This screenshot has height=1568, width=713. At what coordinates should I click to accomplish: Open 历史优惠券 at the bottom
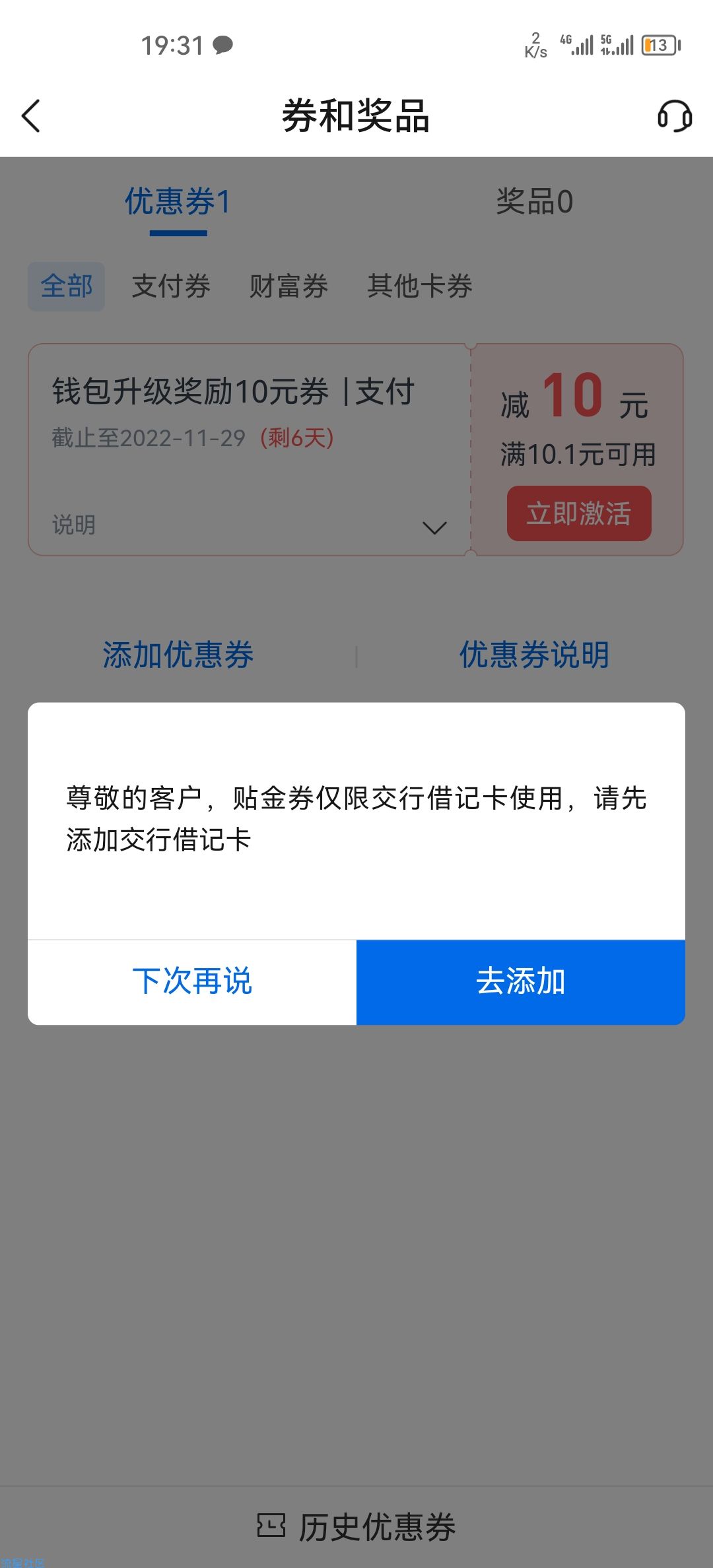coord(356,1527)
